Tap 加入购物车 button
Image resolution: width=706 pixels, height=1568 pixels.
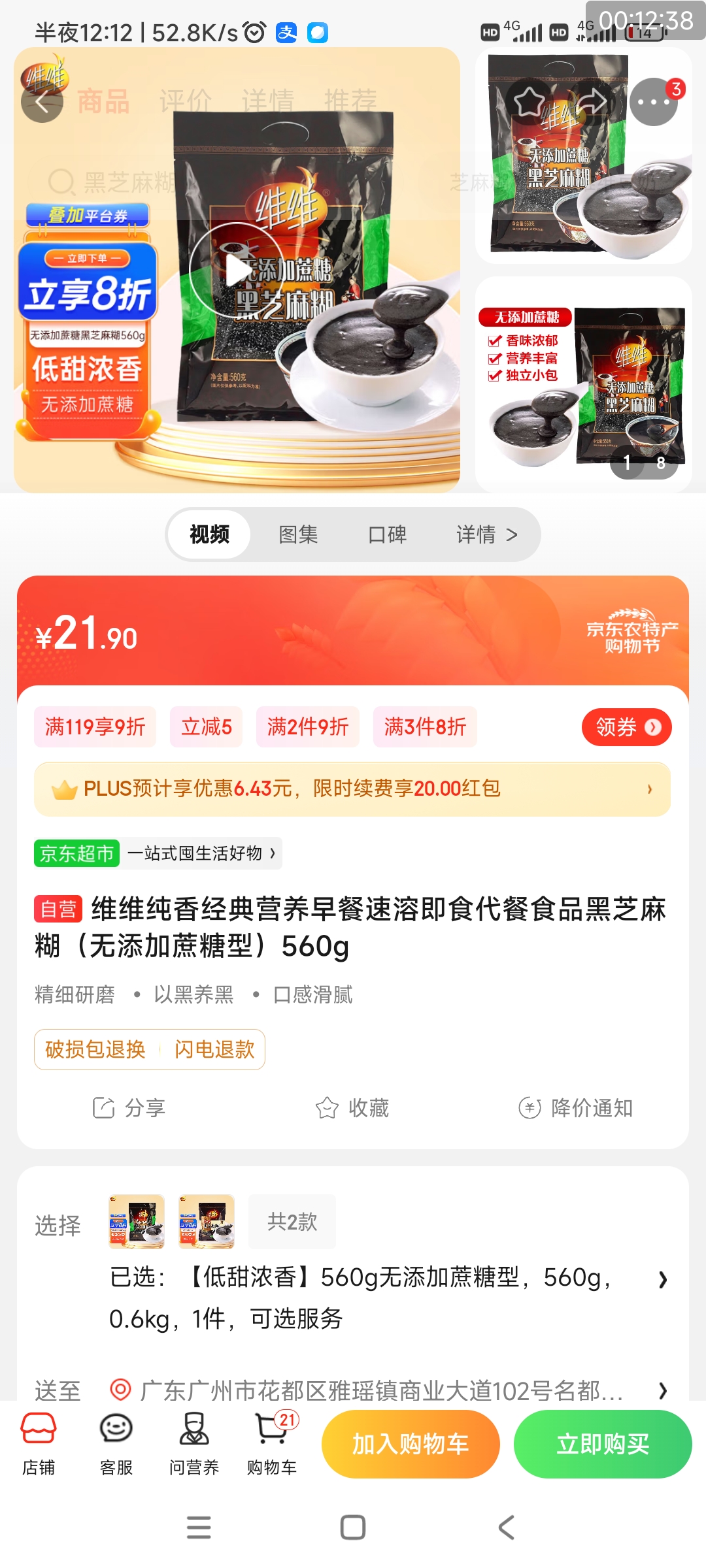pyautogui.click(x=411, y=1444)
